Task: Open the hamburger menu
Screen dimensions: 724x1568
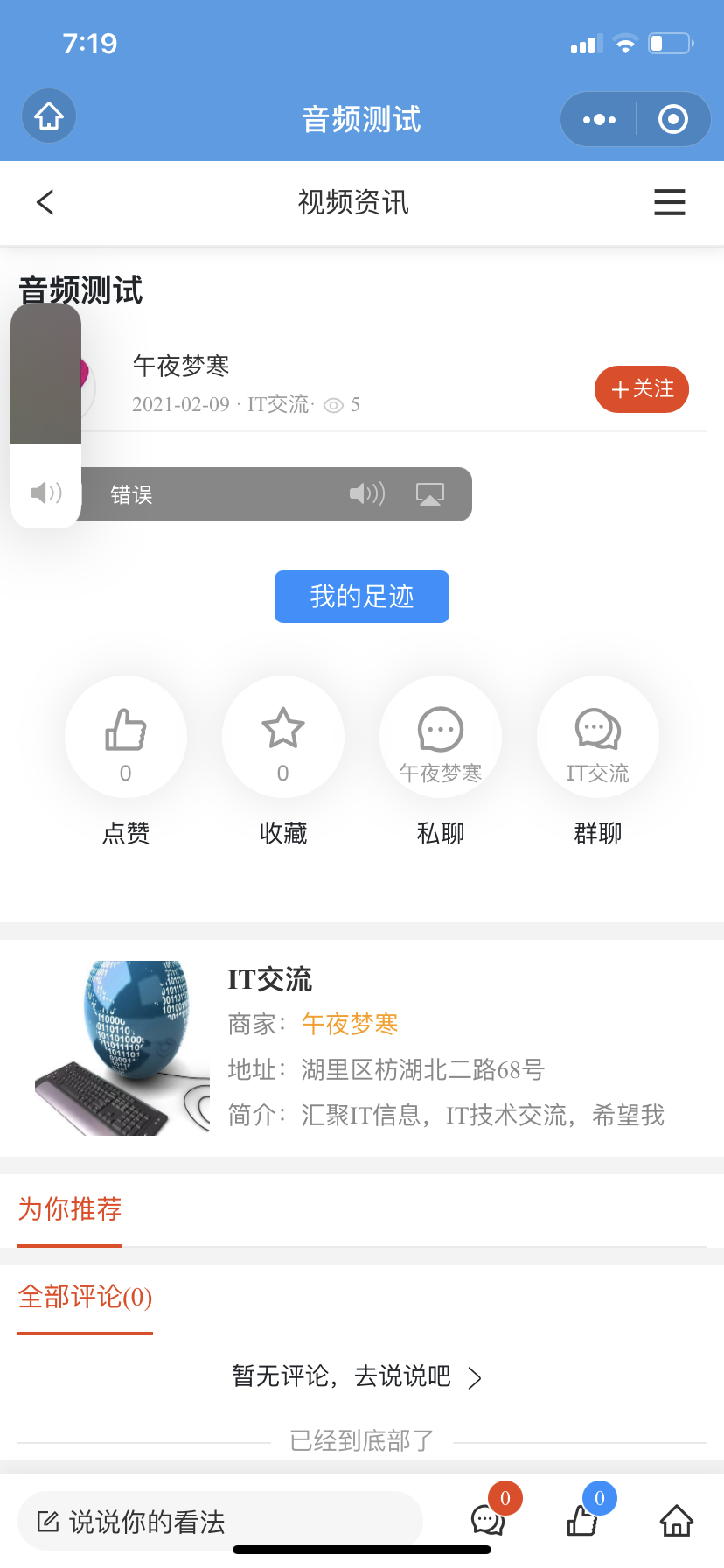Action: 669,202
